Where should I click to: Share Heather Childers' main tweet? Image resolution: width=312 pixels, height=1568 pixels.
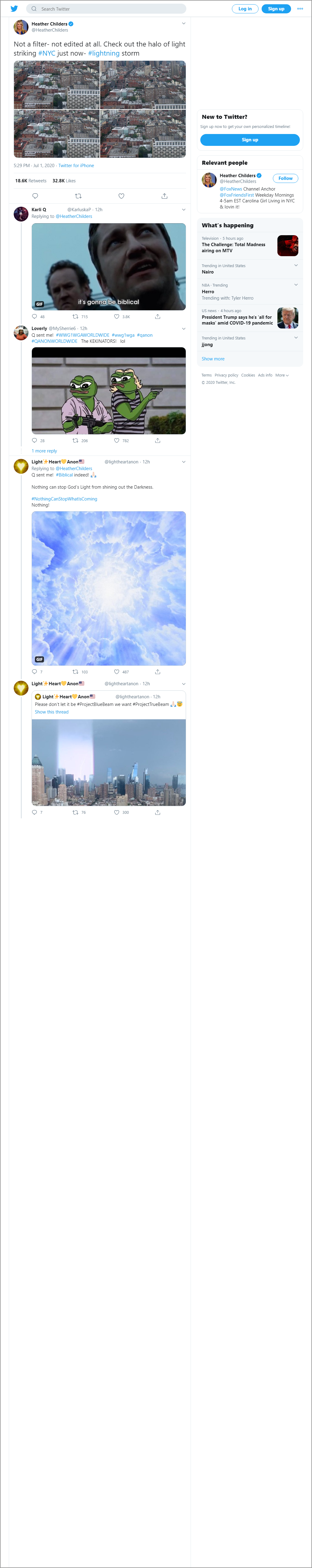pos(164,196)
